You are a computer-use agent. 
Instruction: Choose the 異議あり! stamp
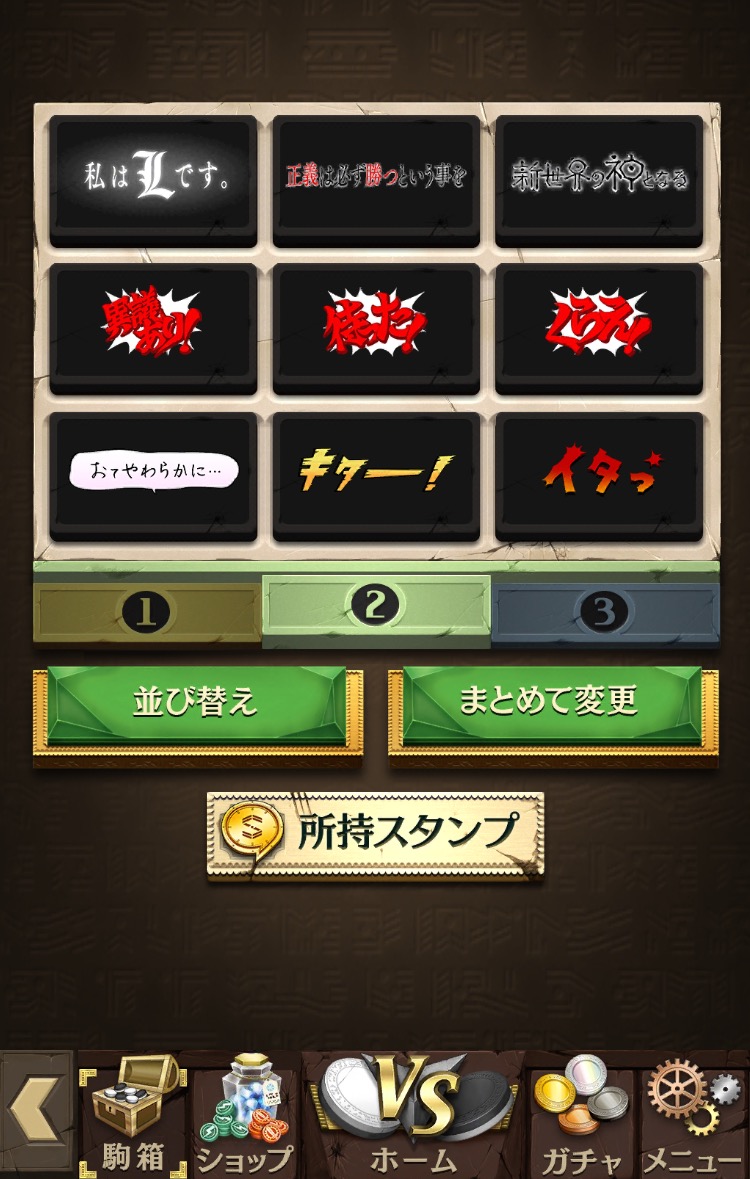click(154, 327)
